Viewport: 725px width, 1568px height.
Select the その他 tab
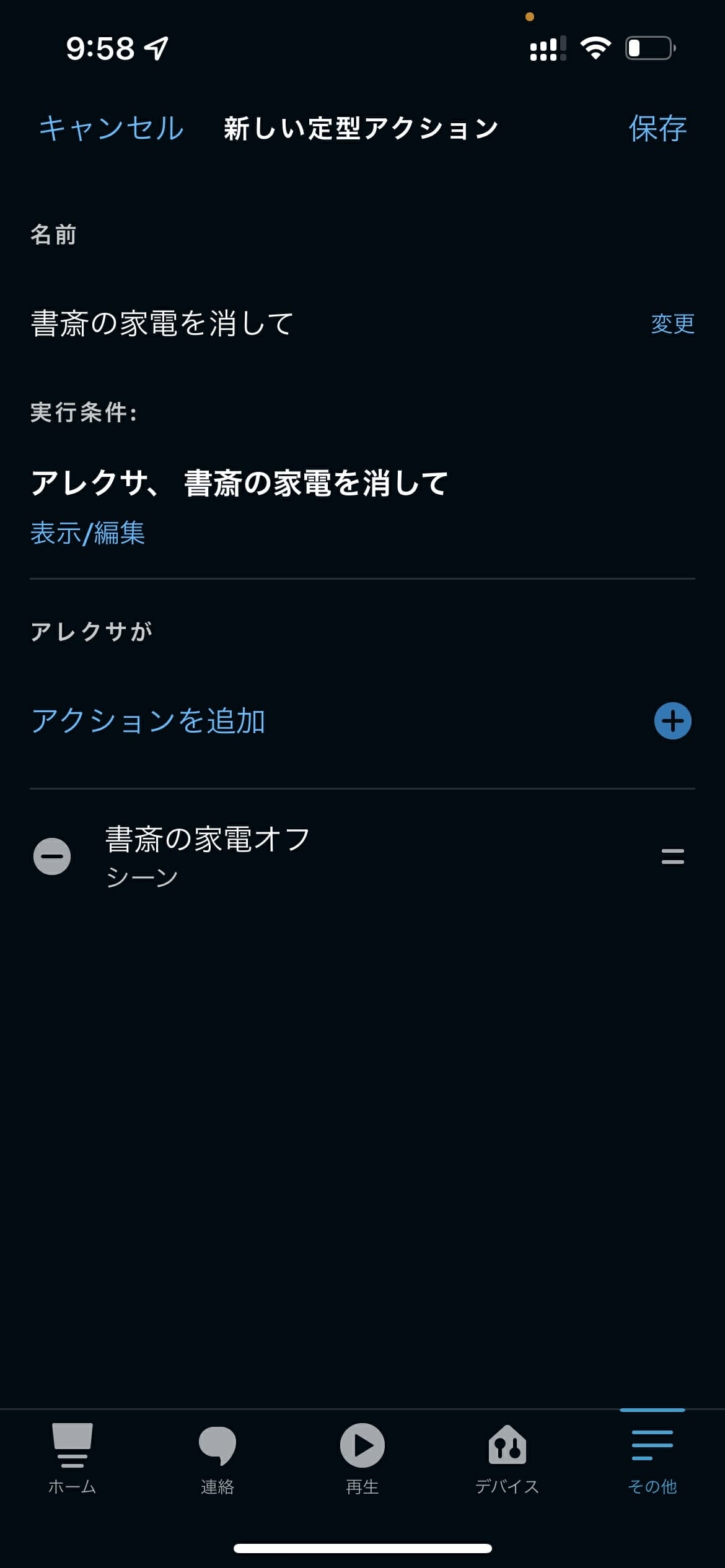point(652,1459)
